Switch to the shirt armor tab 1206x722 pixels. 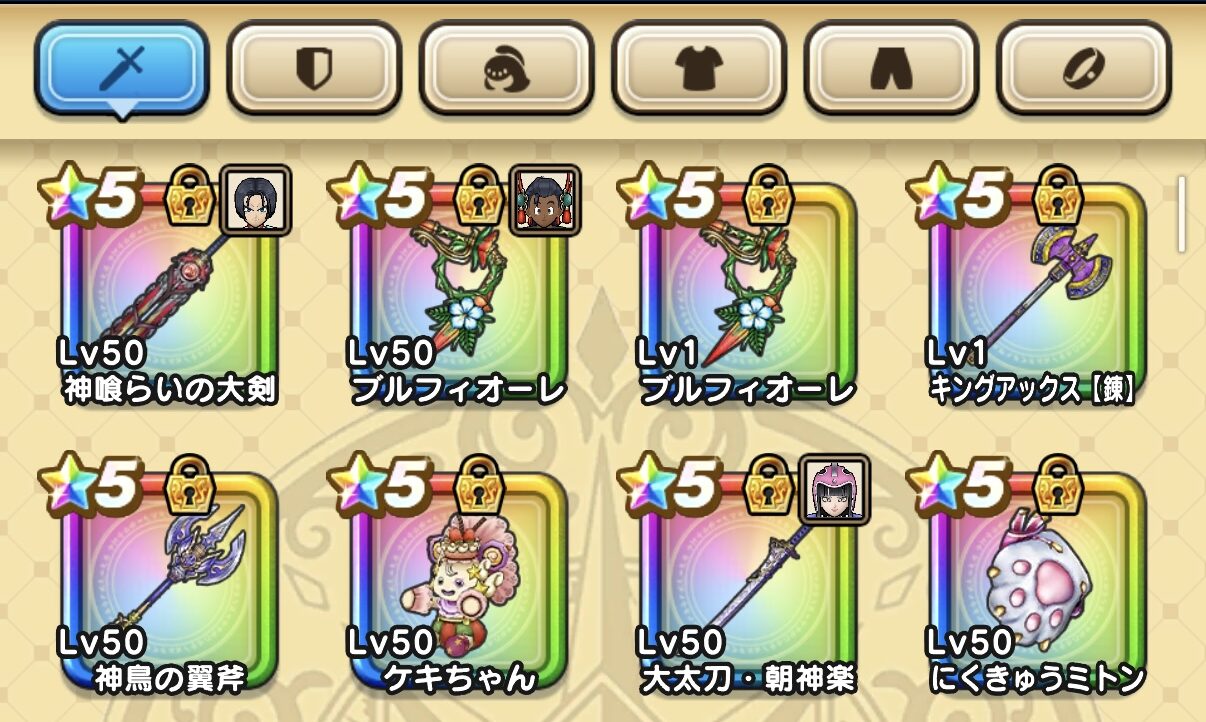[698, 67]
